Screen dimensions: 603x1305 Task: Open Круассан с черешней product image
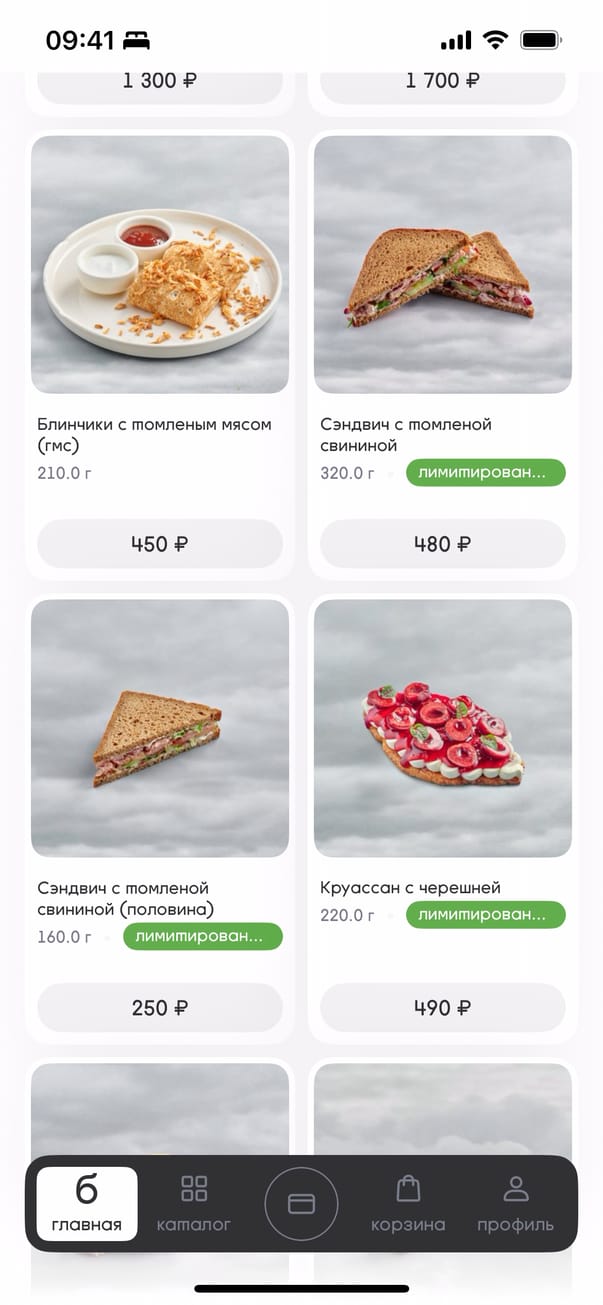[x=442, y=728]
